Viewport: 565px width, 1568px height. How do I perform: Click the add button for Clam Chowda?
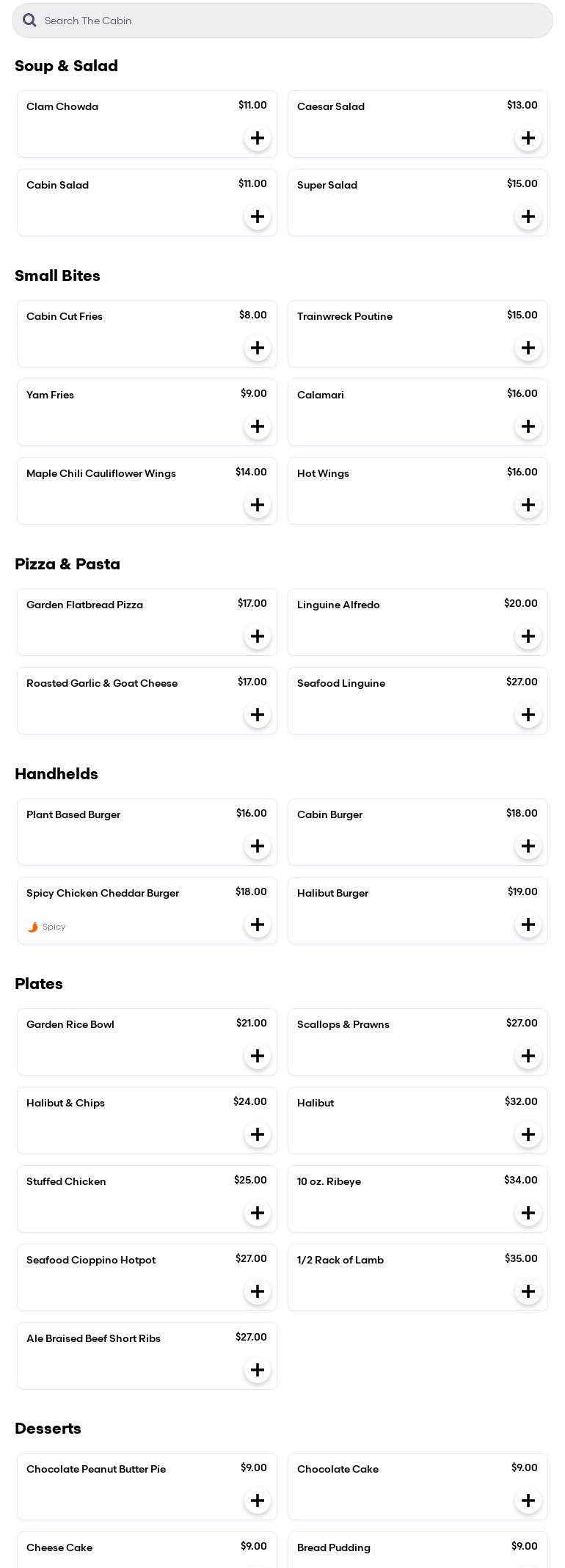[258, 138]
